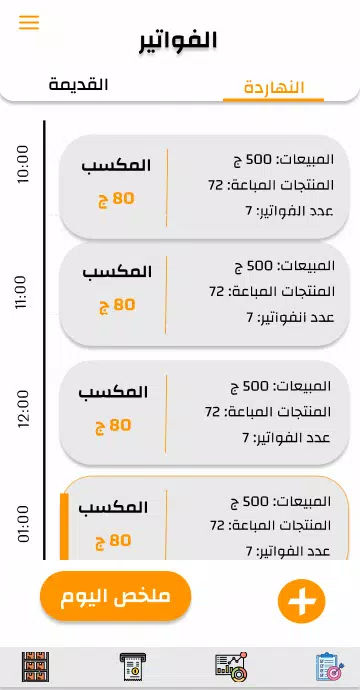Open the 11:00 invoices card
360x690 pixels.
pos(204,295)
